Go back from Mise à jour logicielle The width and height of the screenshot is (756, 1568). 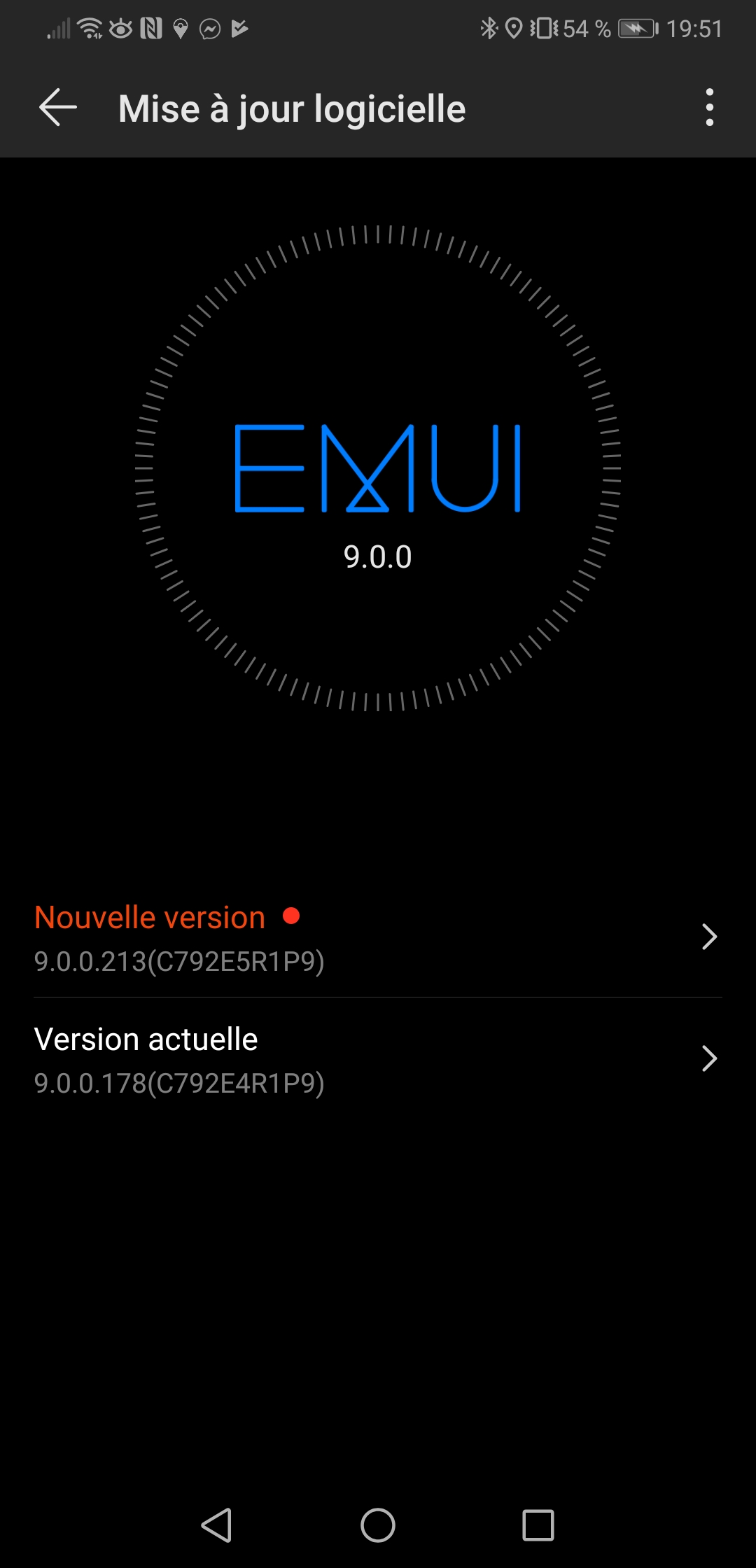click(x=58, y=108)
